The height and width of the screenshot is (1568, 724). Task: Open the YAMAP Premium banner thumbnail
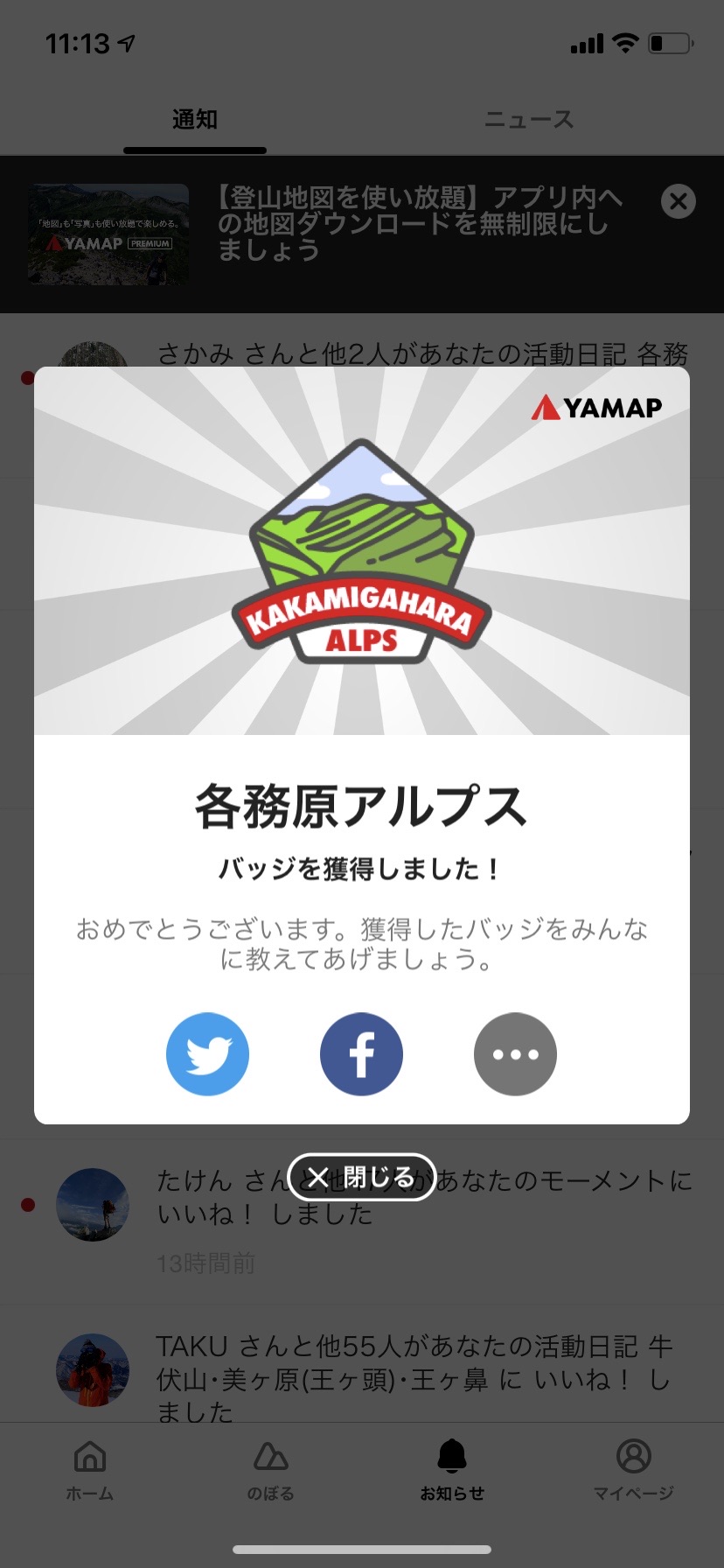tap(108, 234)
